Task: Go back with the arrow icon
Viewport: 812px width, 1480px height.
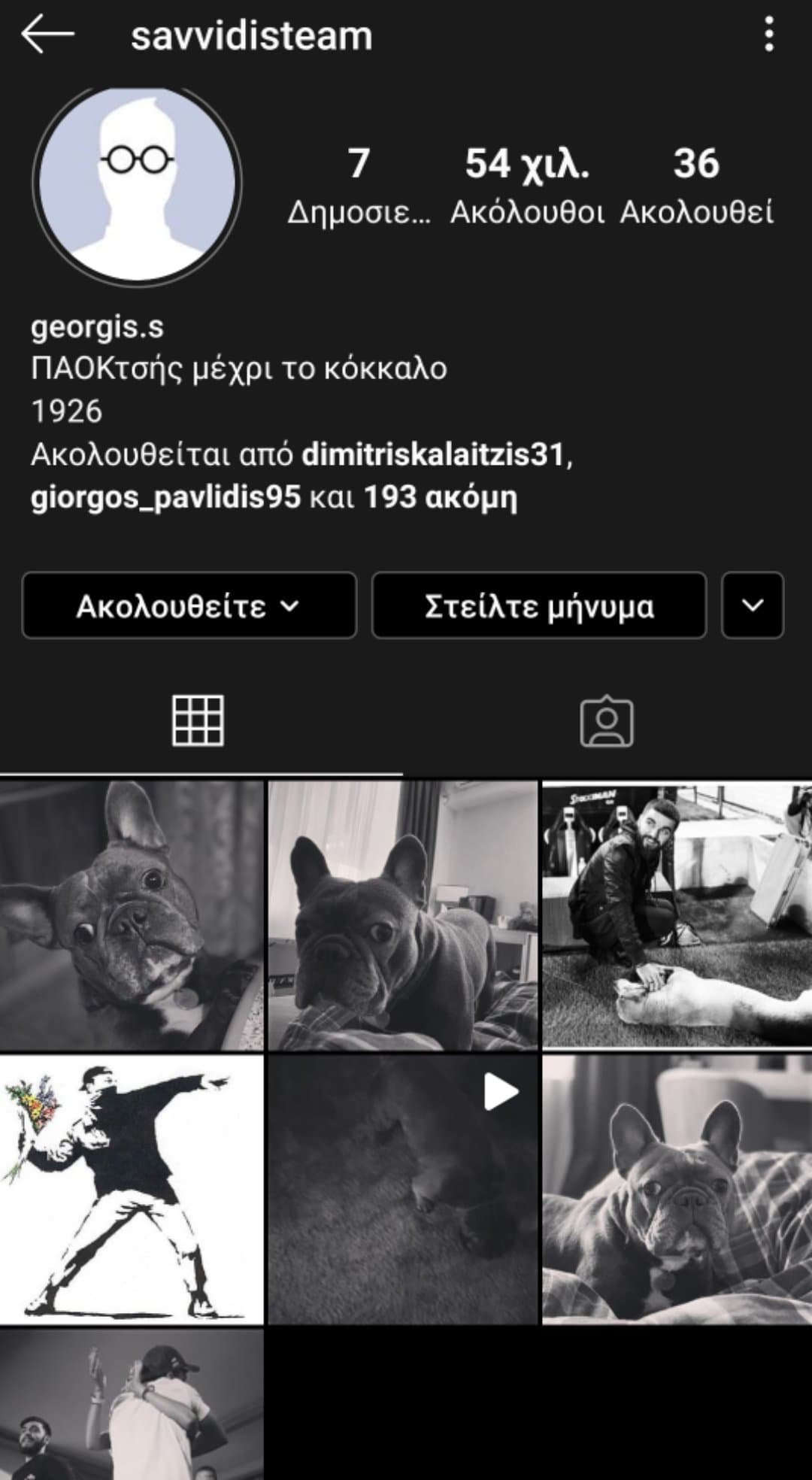Action: (47, 35)
